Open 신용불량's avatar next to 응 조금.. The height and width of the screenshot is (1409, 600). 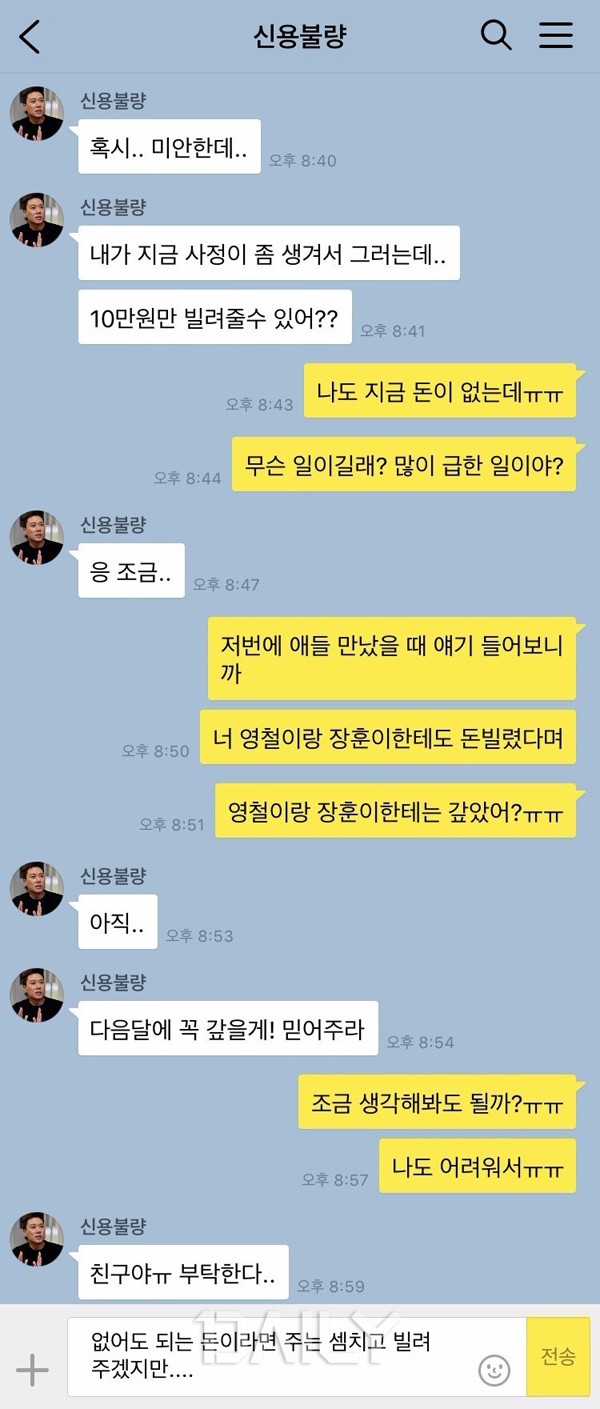coord(37,537)
